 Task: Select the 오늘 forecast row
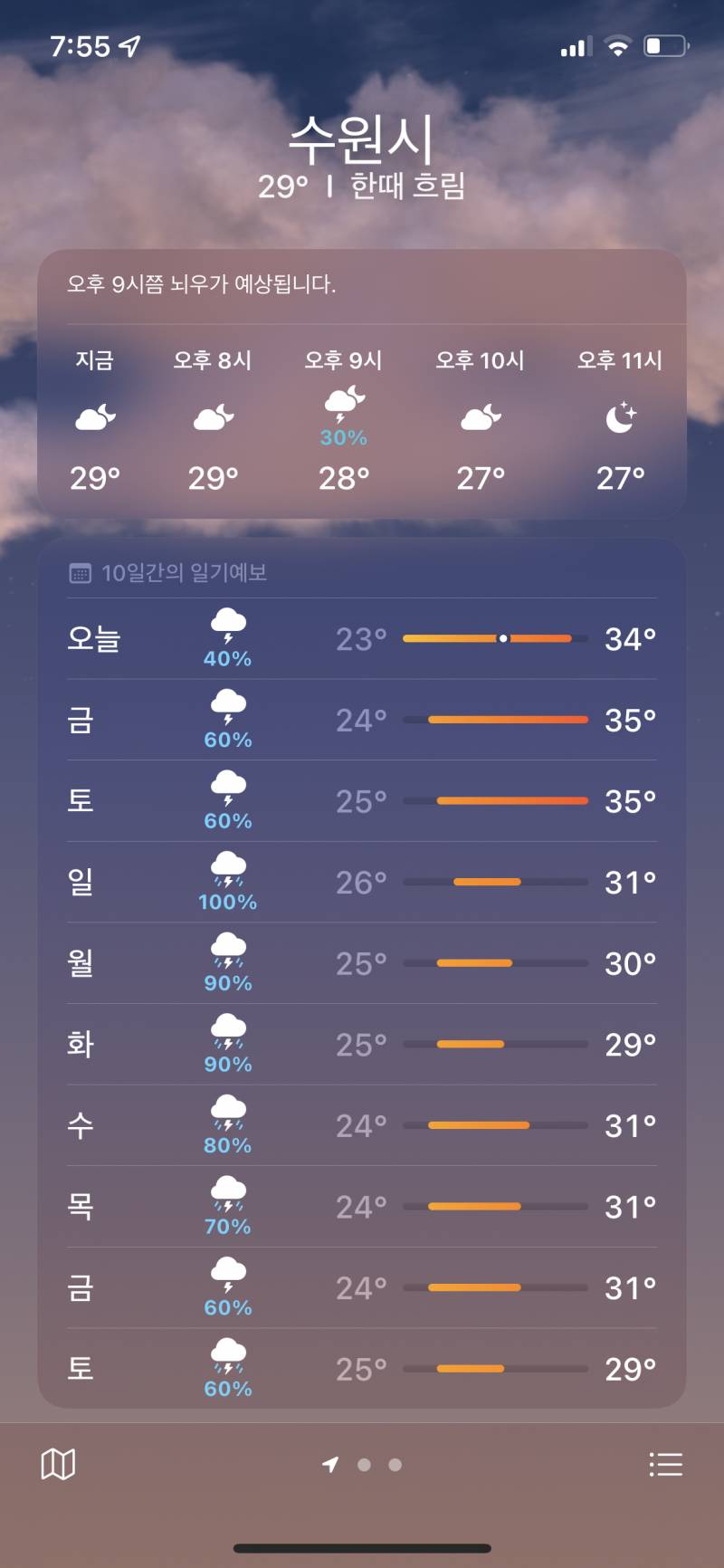click(x=362, y=637)
